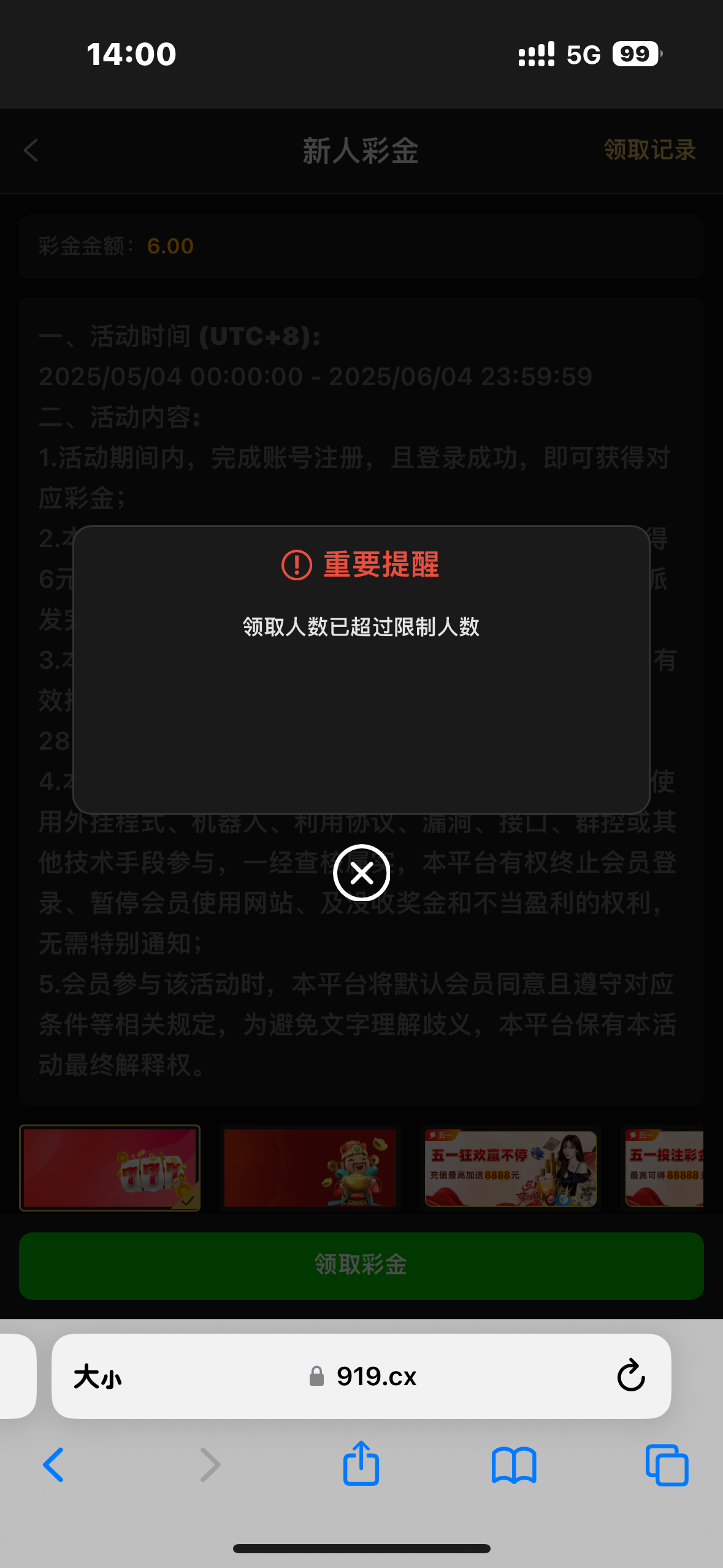Open Safari bookmarks

coord(514,1465)
